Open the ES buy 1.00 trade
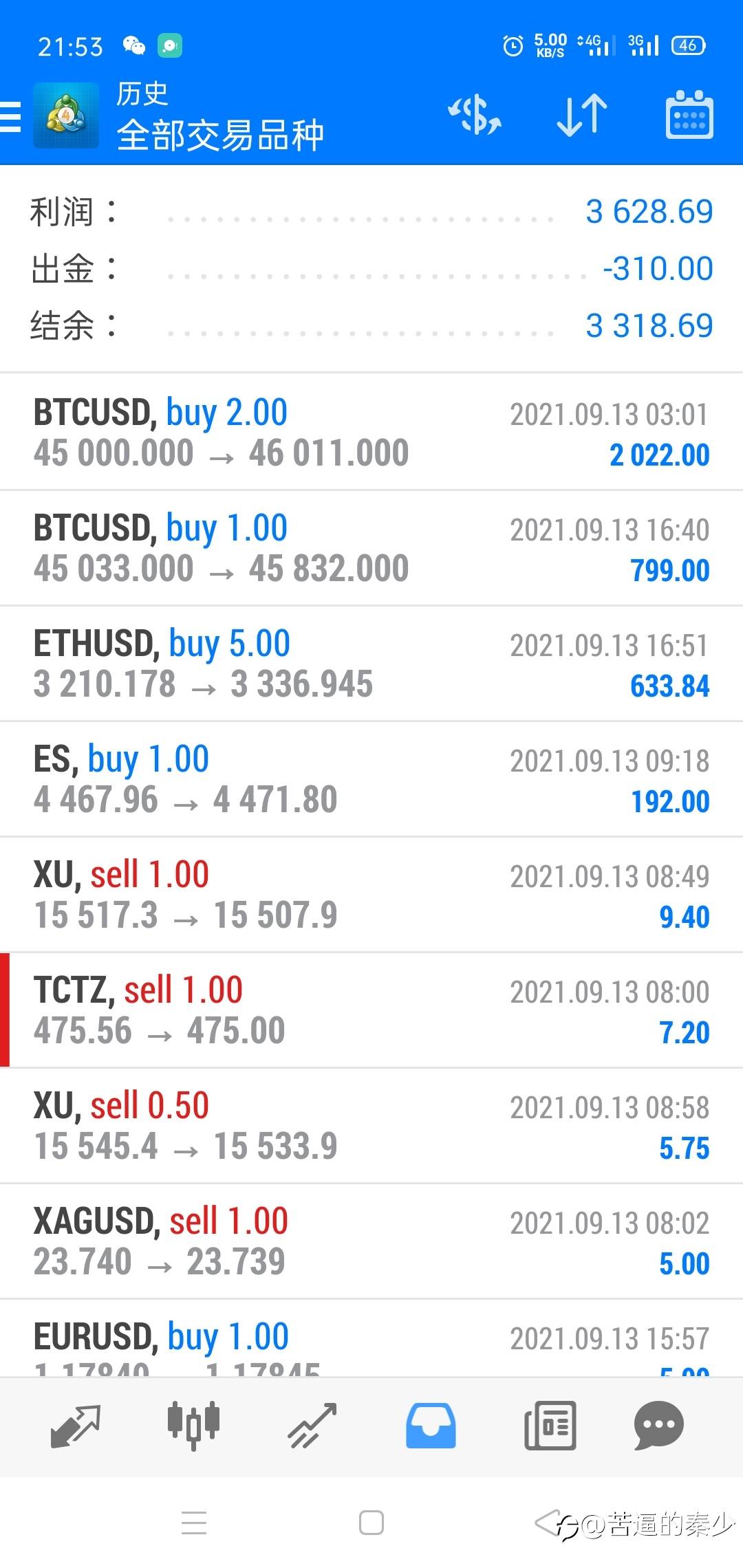 [x=371, y=779]
